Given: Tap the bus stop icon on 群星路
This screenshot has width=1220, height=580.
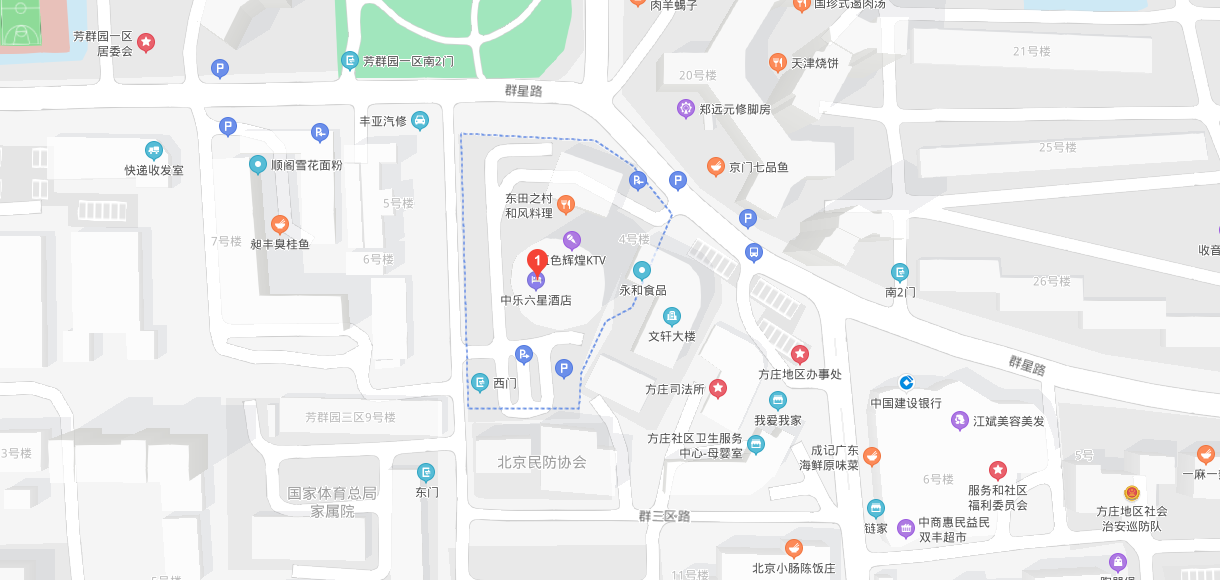Looking at the screenshot, I should point(754,252).
